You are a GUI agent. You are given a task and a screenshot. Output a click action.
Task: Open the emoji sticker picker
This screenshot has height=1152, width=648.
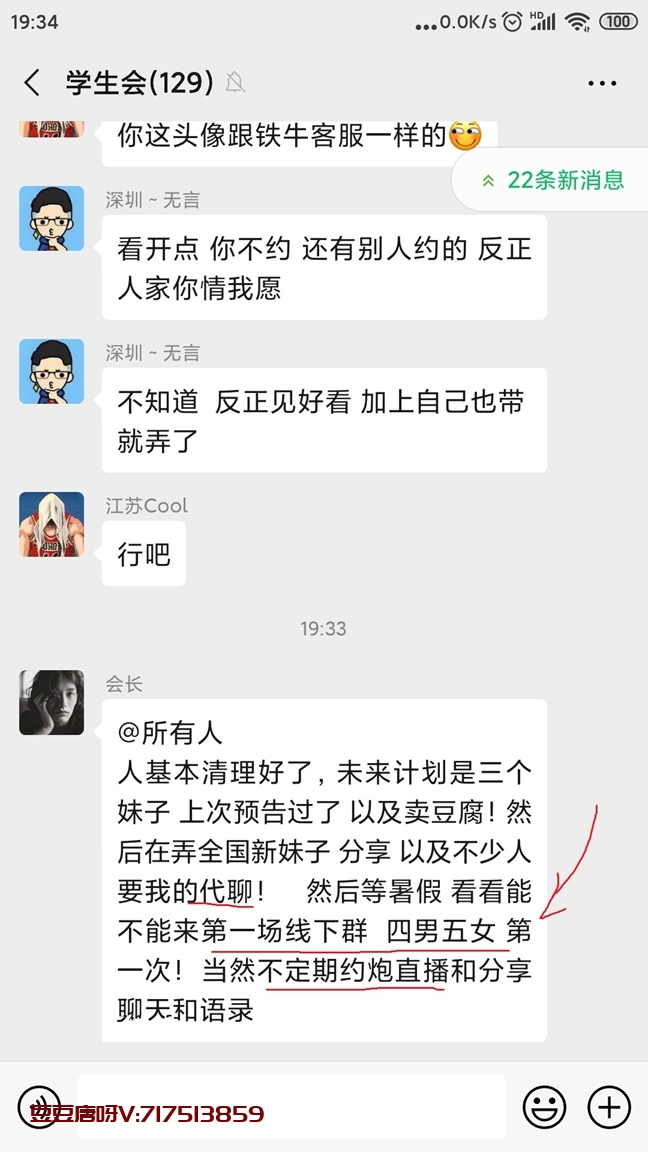coord(544,1107)
